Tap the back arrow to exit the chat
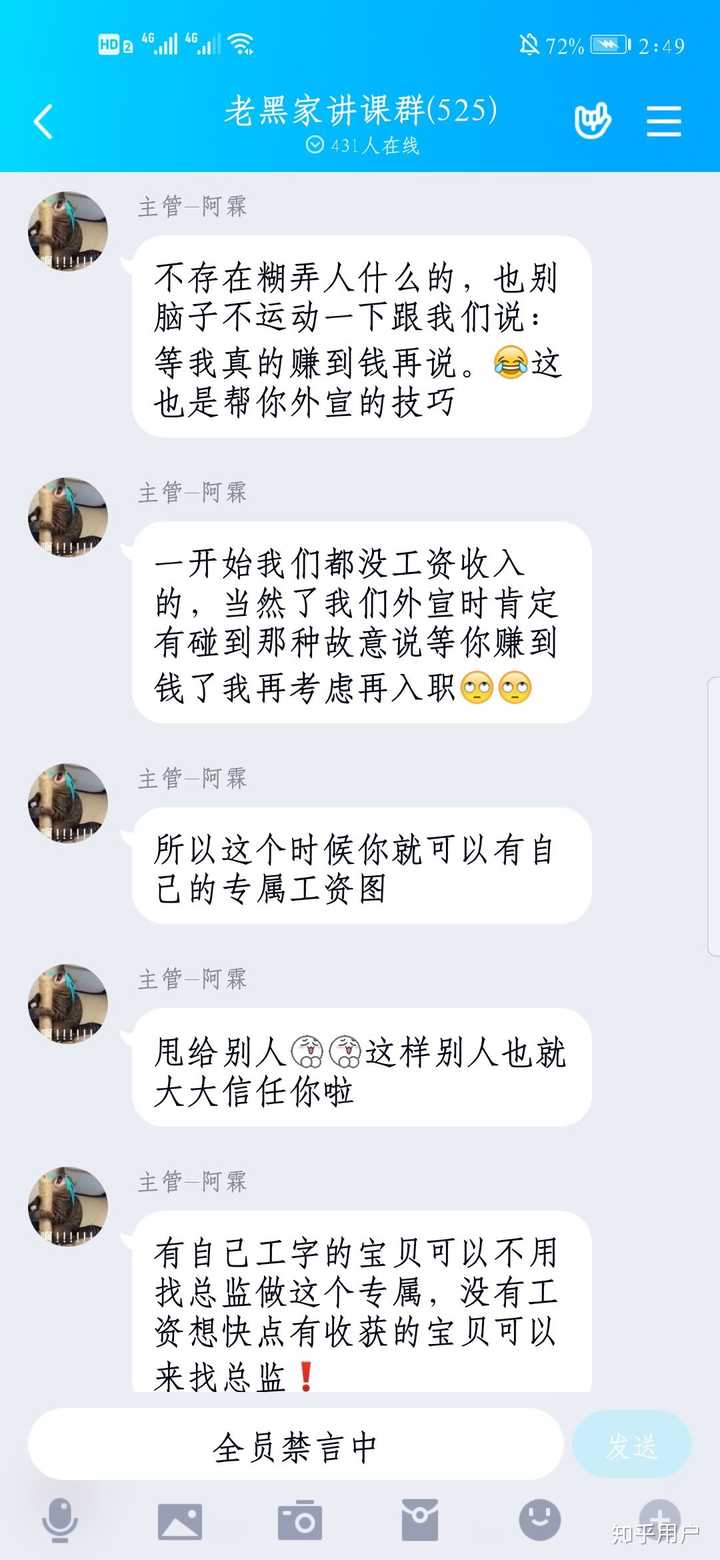This screenshot has width=720, height=1560. coord(42,120)
